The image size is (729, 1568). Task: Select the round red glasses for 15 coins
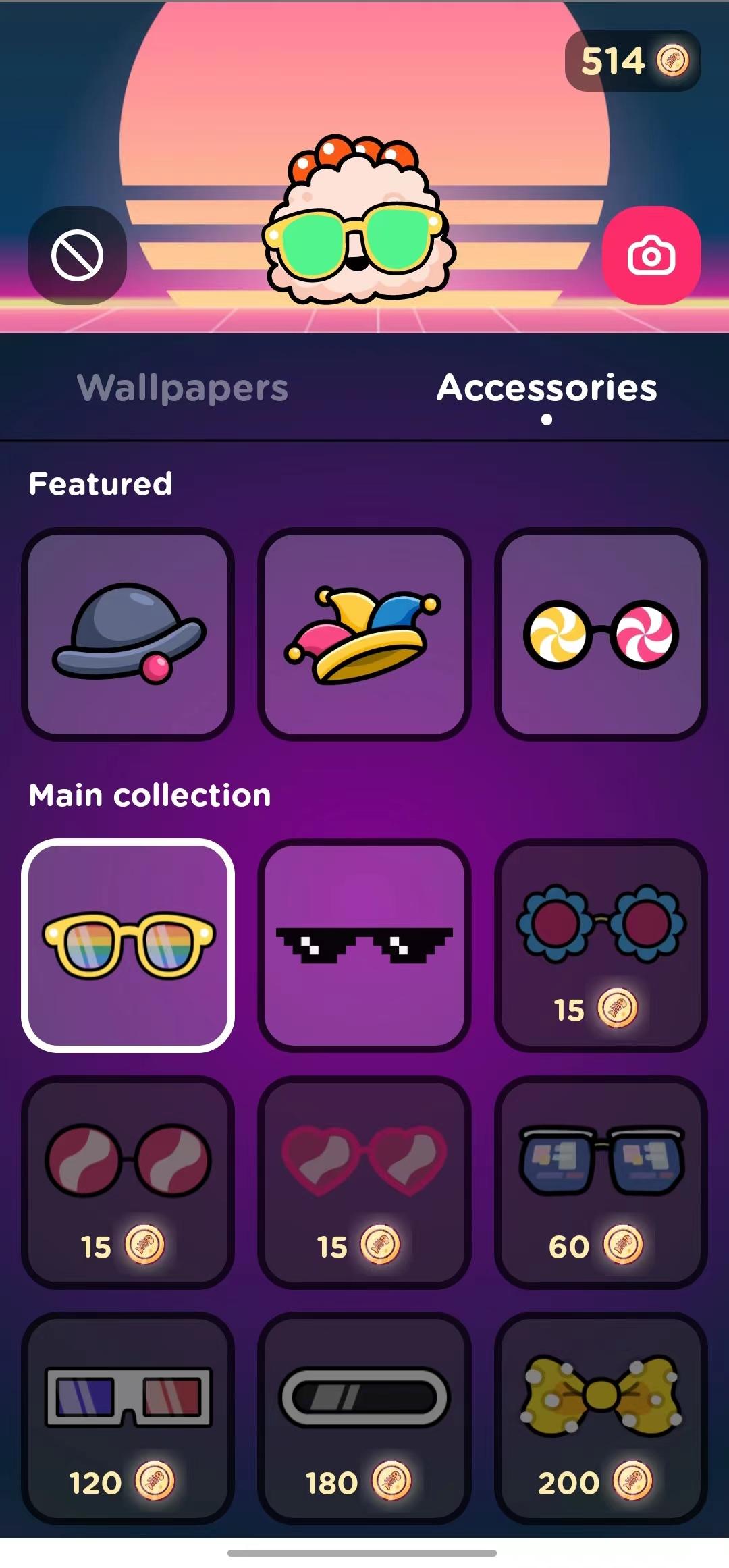click(128, 1181)
